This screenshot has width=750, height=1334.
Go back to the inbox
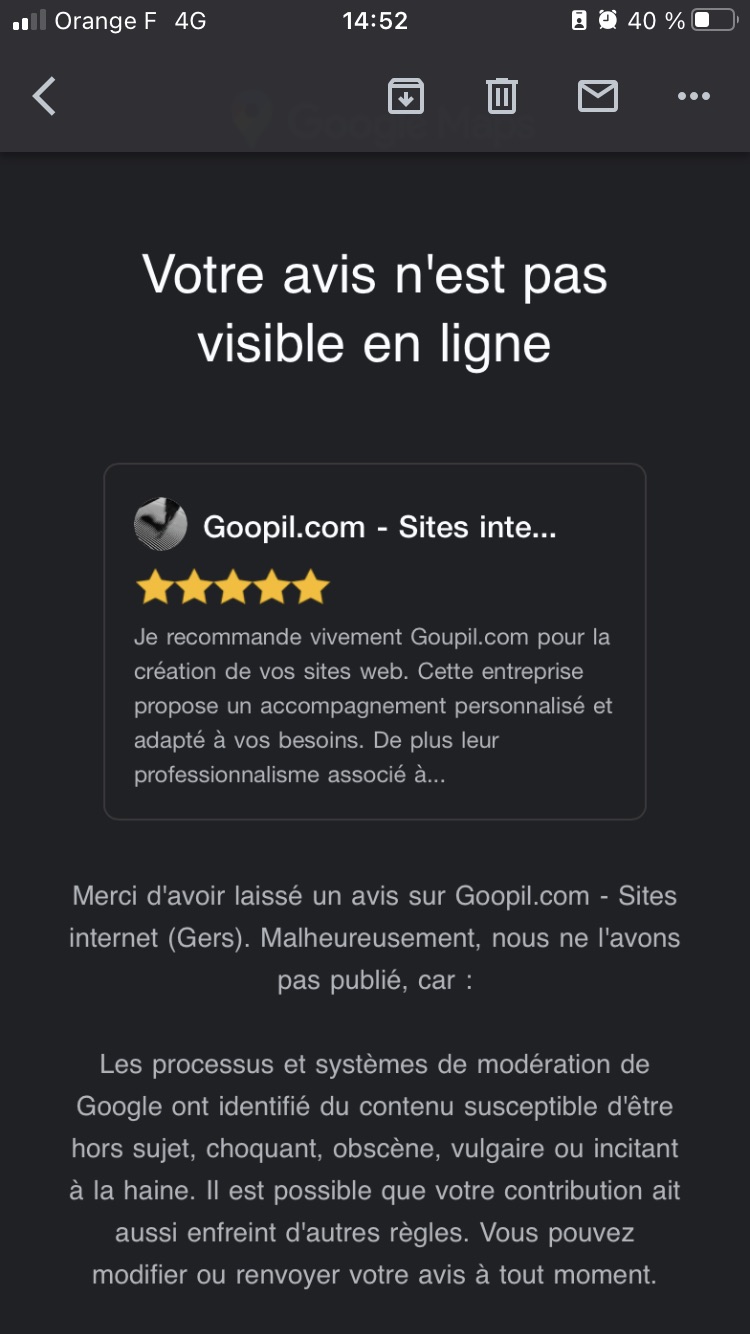(x=44, y=96)
